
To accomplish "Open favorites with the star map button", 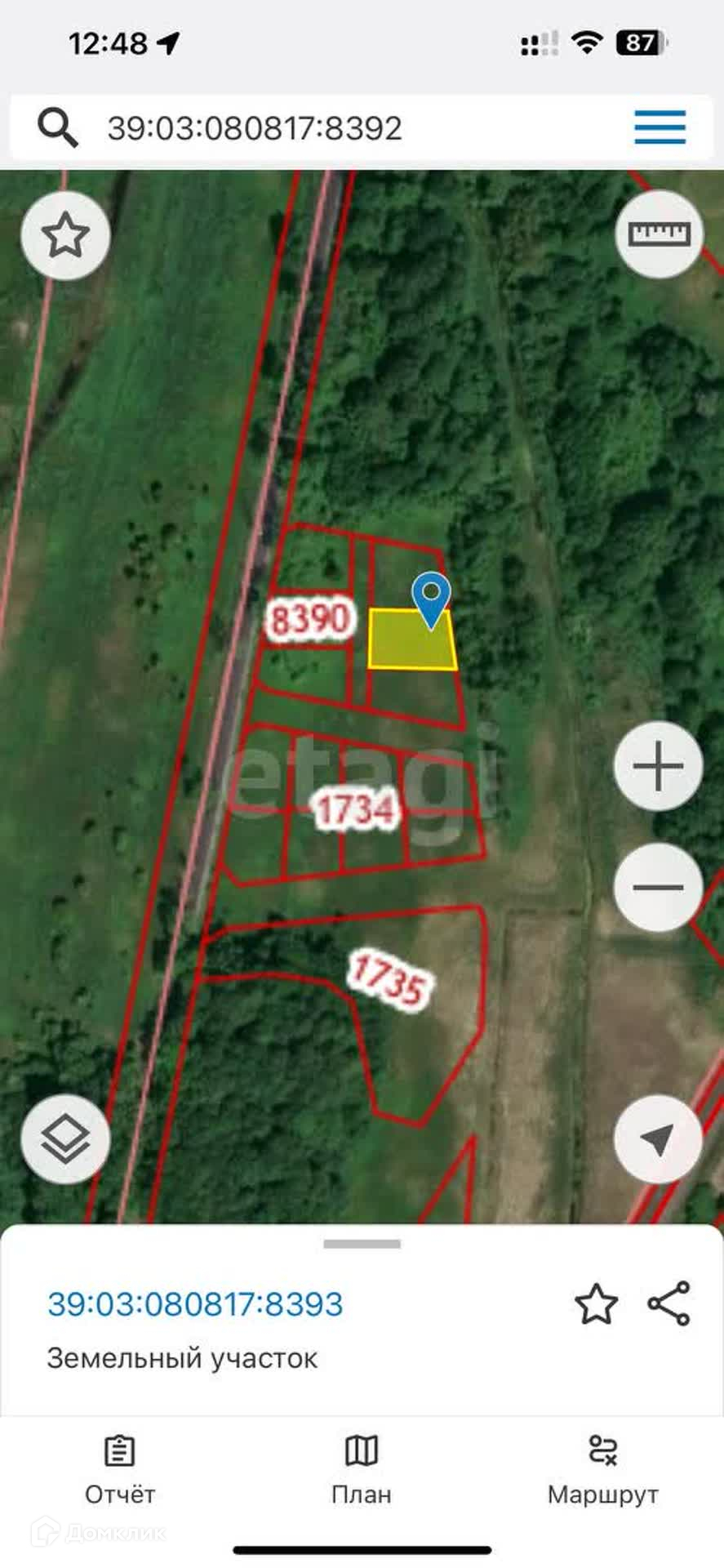I will (65, 236).
